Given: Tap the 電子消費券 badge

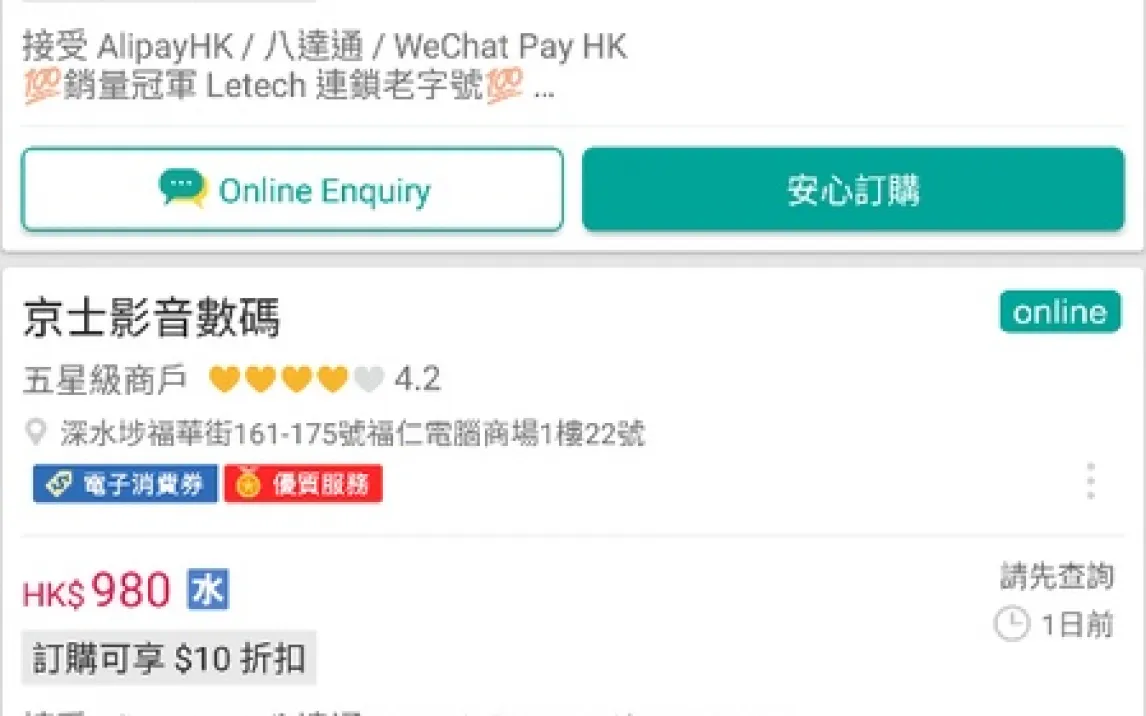Looking at the screenshot, I should click(x=125, y=485).
